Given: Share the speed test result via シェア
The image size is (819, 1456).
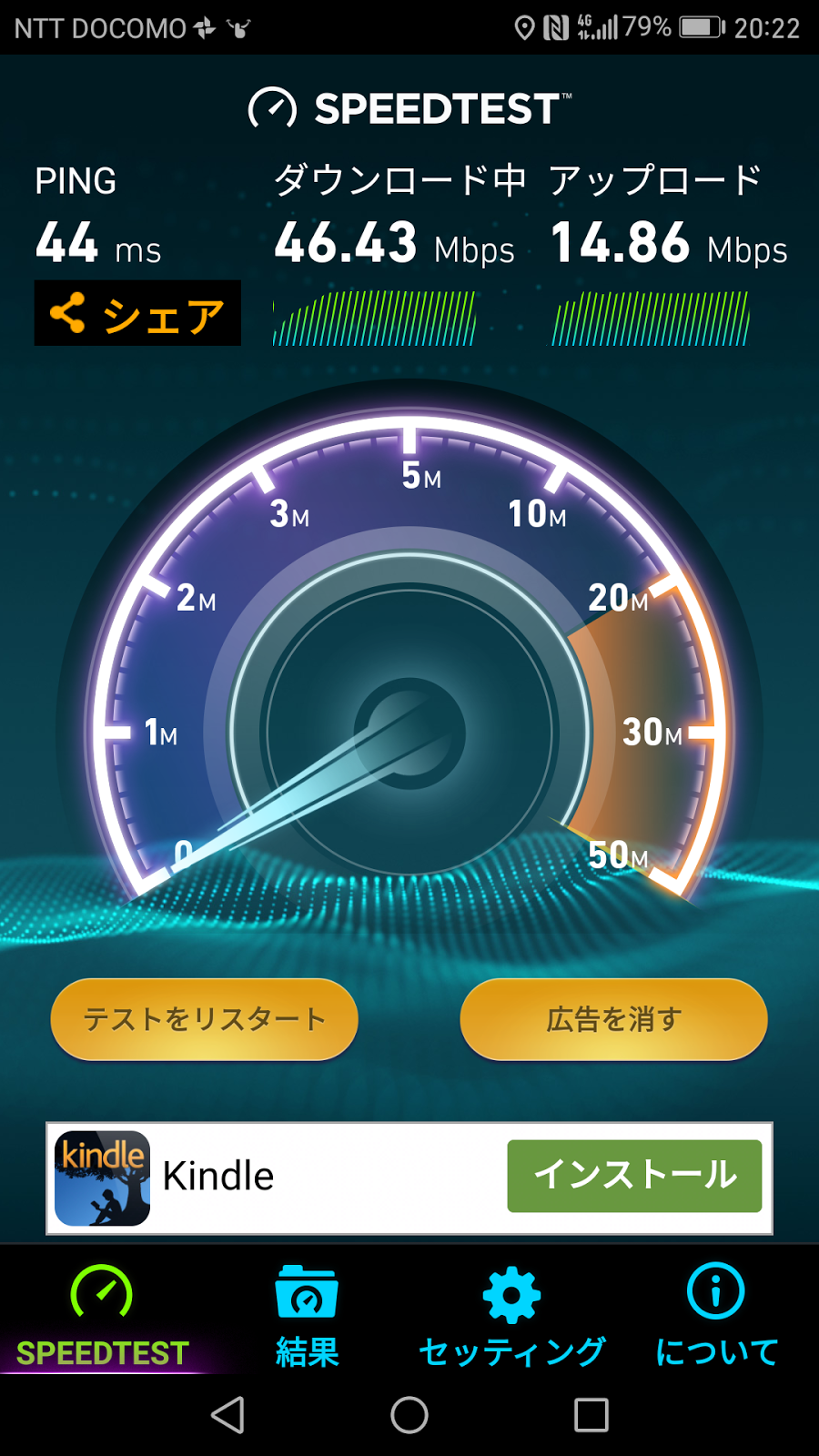Looking at the screenshot, I should click(137, 314).
